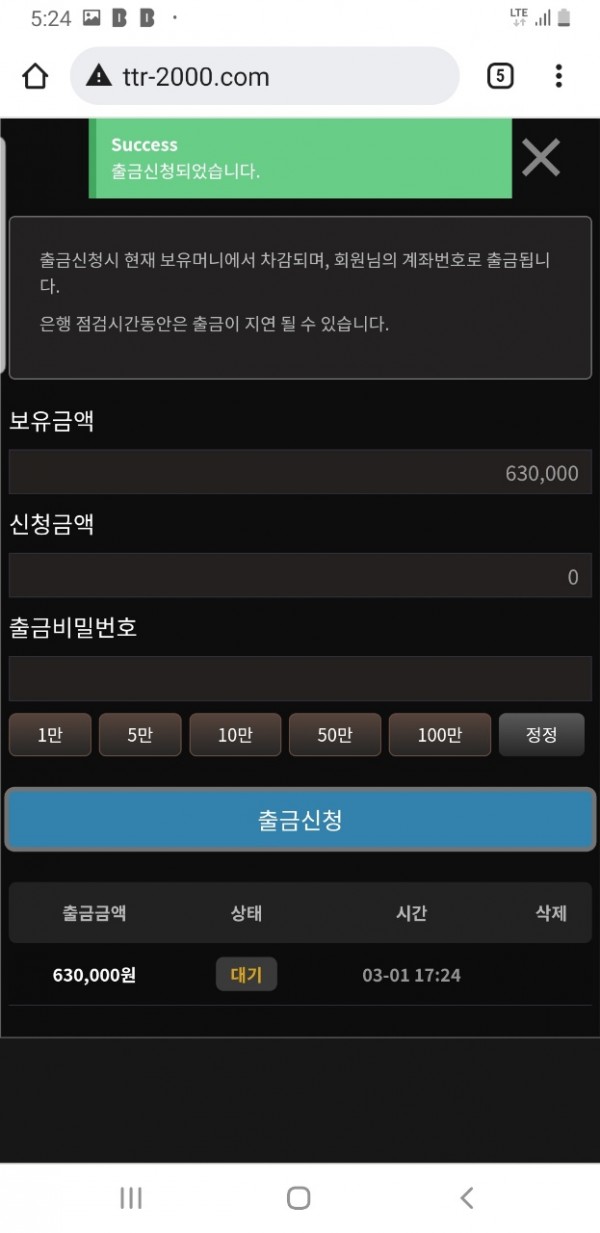Go back with the system back button
The height and width of the screenshot is (1233, 600).
(x=466, y=1198)
